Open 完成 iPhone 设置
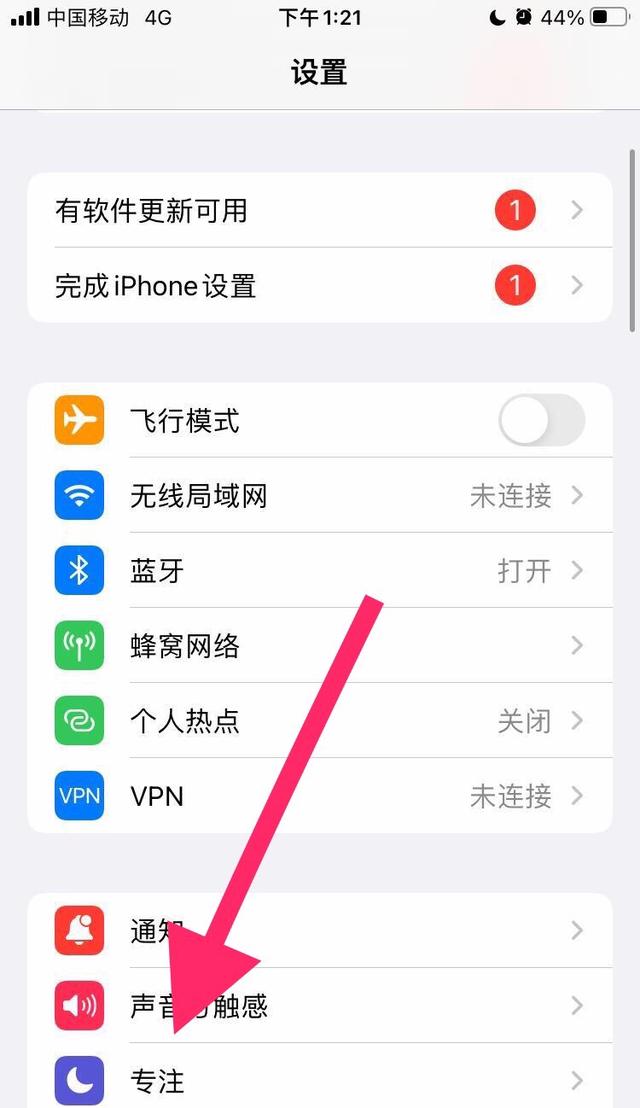The height and width of the screenshot is (1108, 640). click(320, 286)
